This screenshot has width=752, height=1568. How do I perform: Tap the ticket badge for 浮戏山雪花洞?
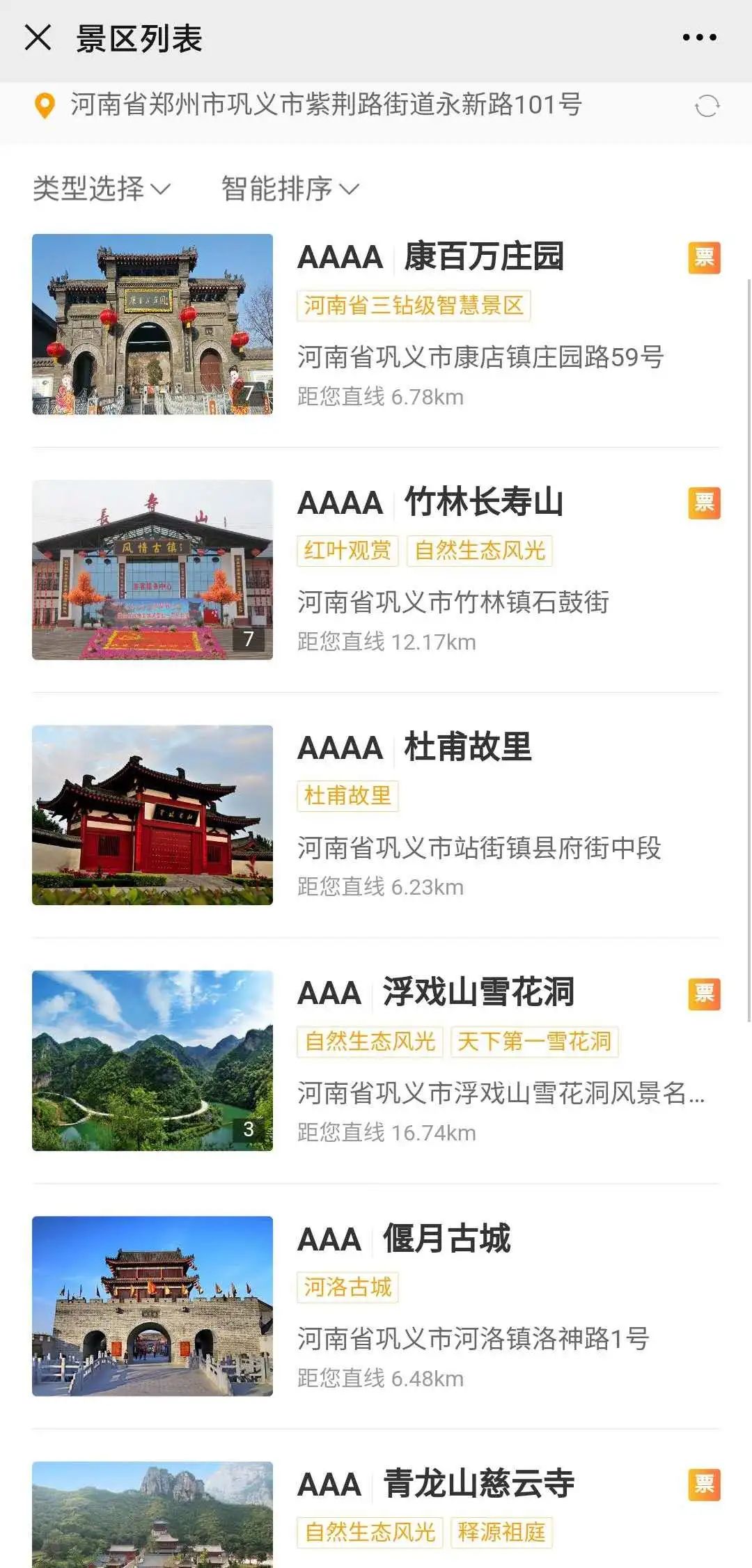(704, 994)
